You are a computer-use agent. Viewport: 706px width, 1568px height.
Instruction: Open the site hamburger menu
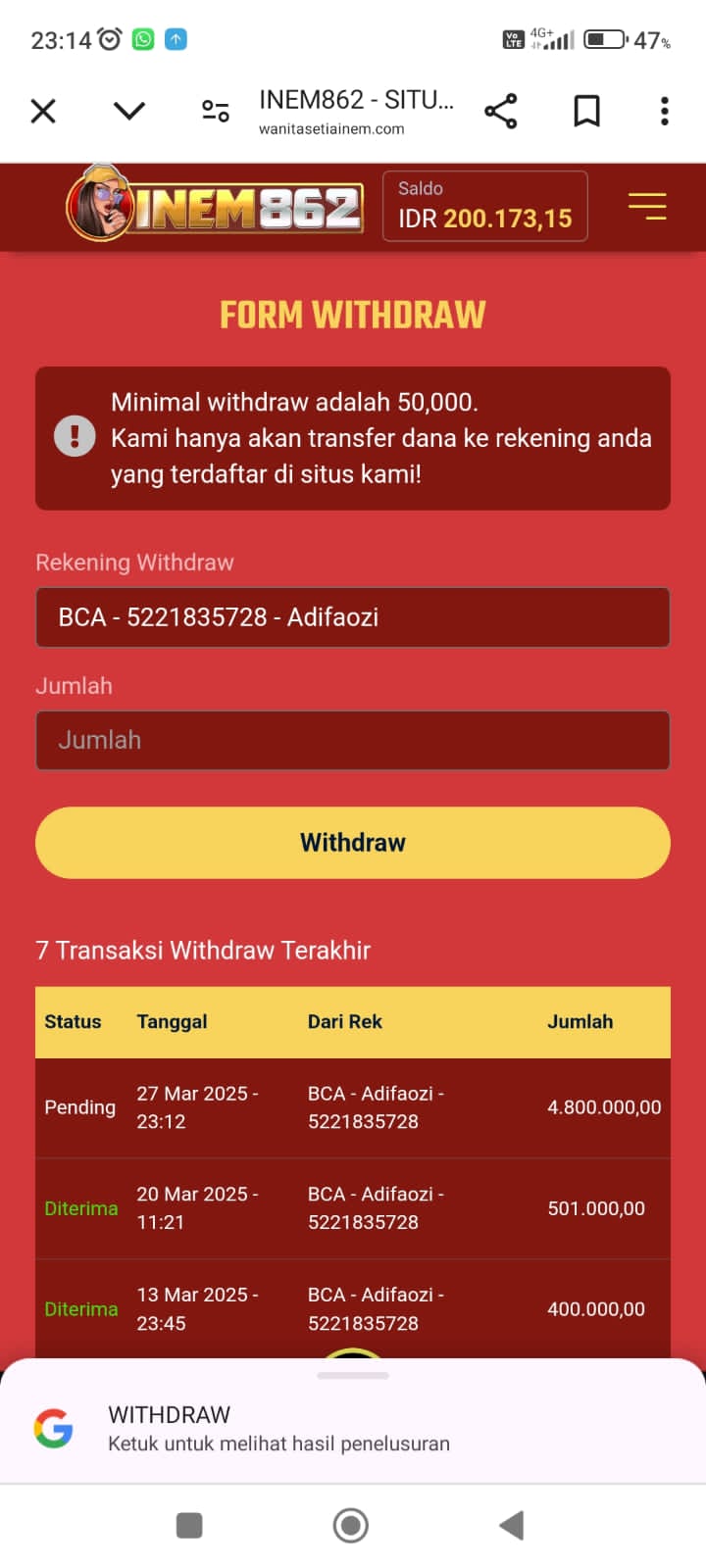pyautogui.click(x=647, y=206)
